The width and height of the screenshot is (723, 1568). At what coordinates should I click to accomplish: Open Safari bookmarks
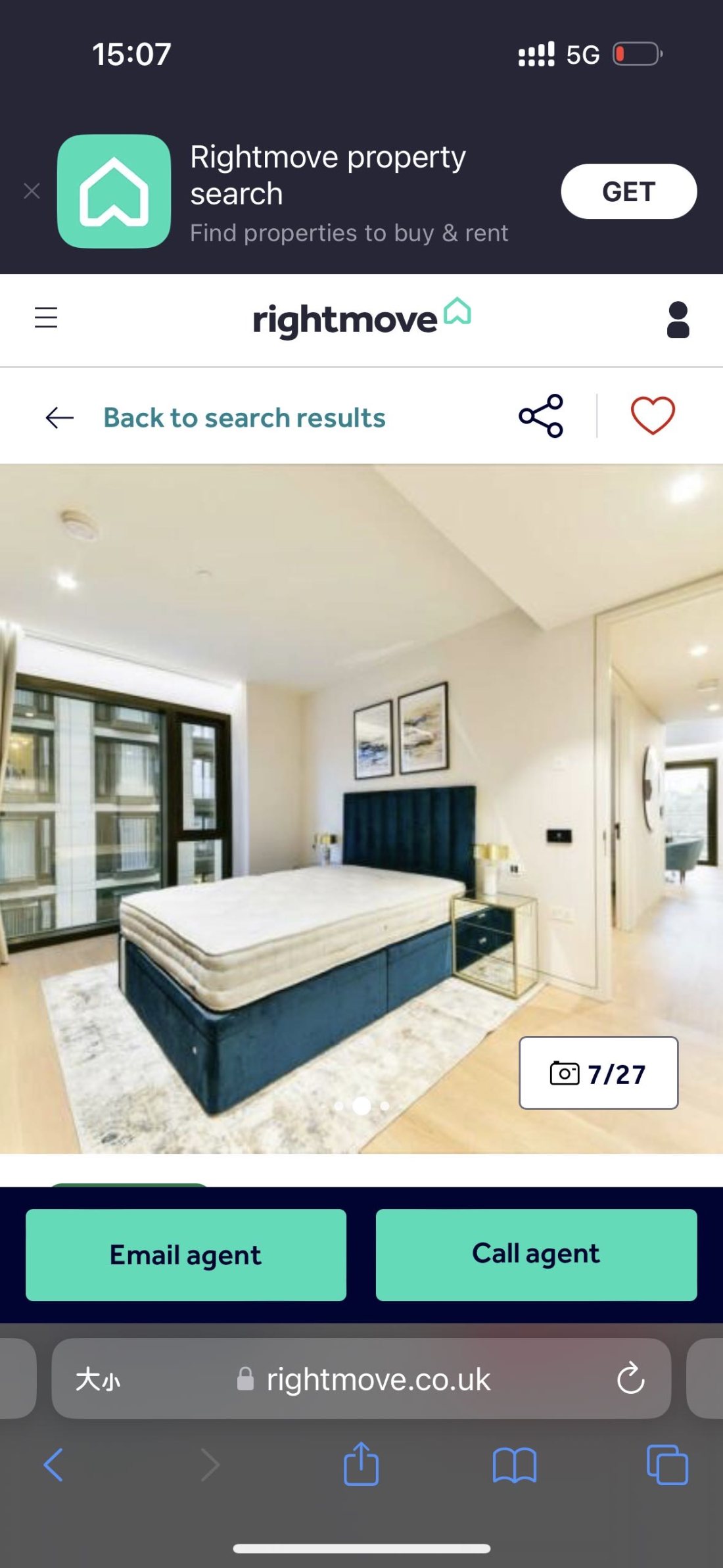pyautogui.click(x=514, y=1465)
